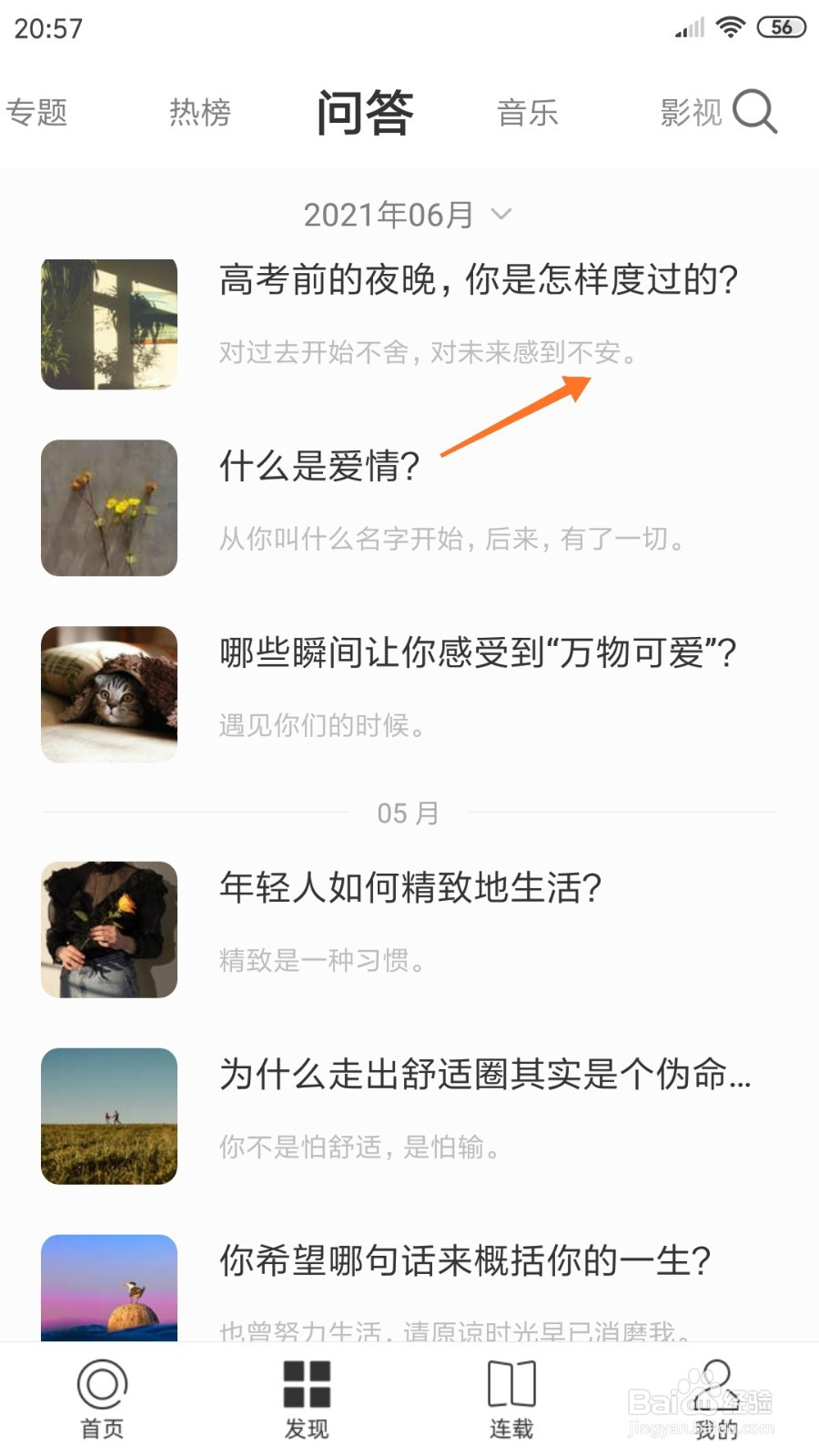Select the 影视 menu item
Viewport: 819px width, 1456px height.
[692, 113]
